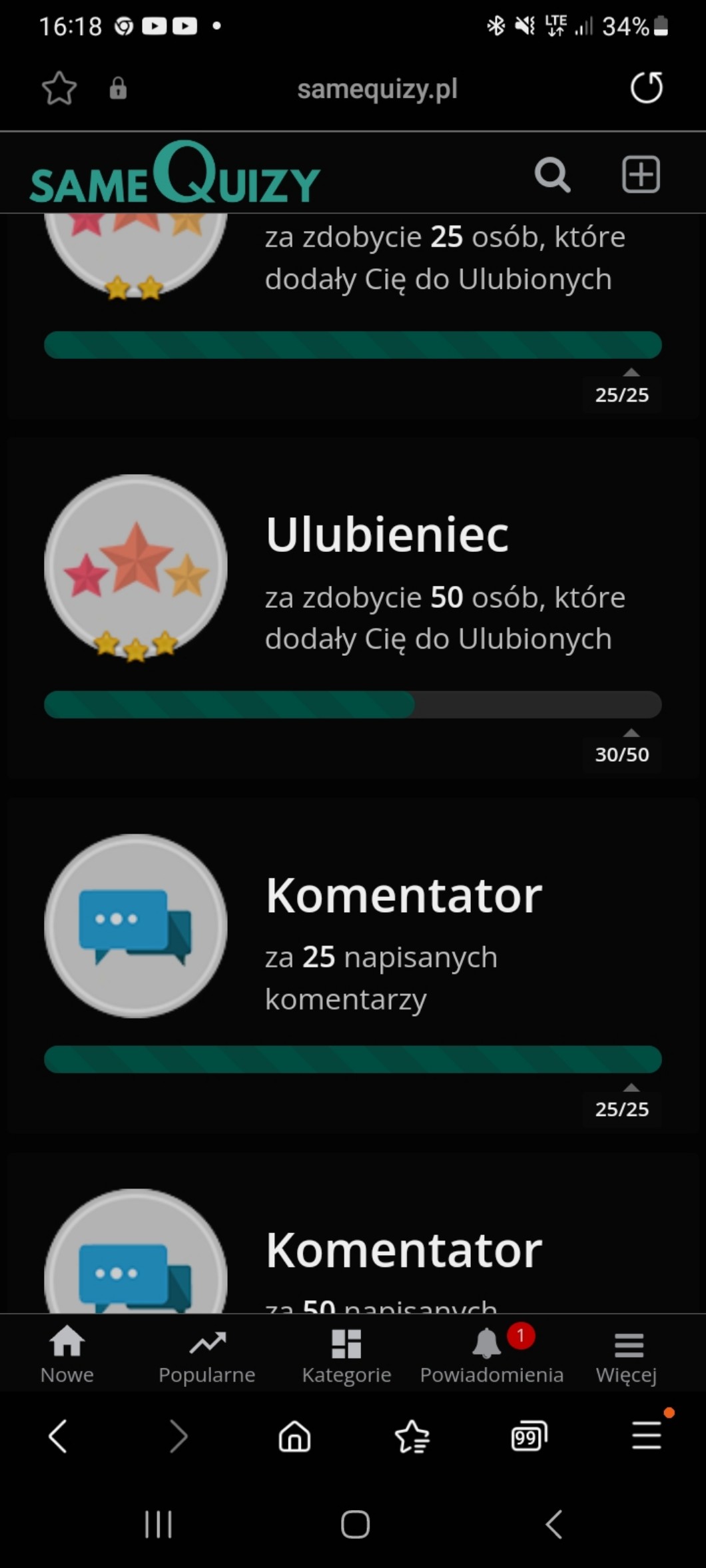
Task: Show open browser tabs
Action: click(529, 1436)
